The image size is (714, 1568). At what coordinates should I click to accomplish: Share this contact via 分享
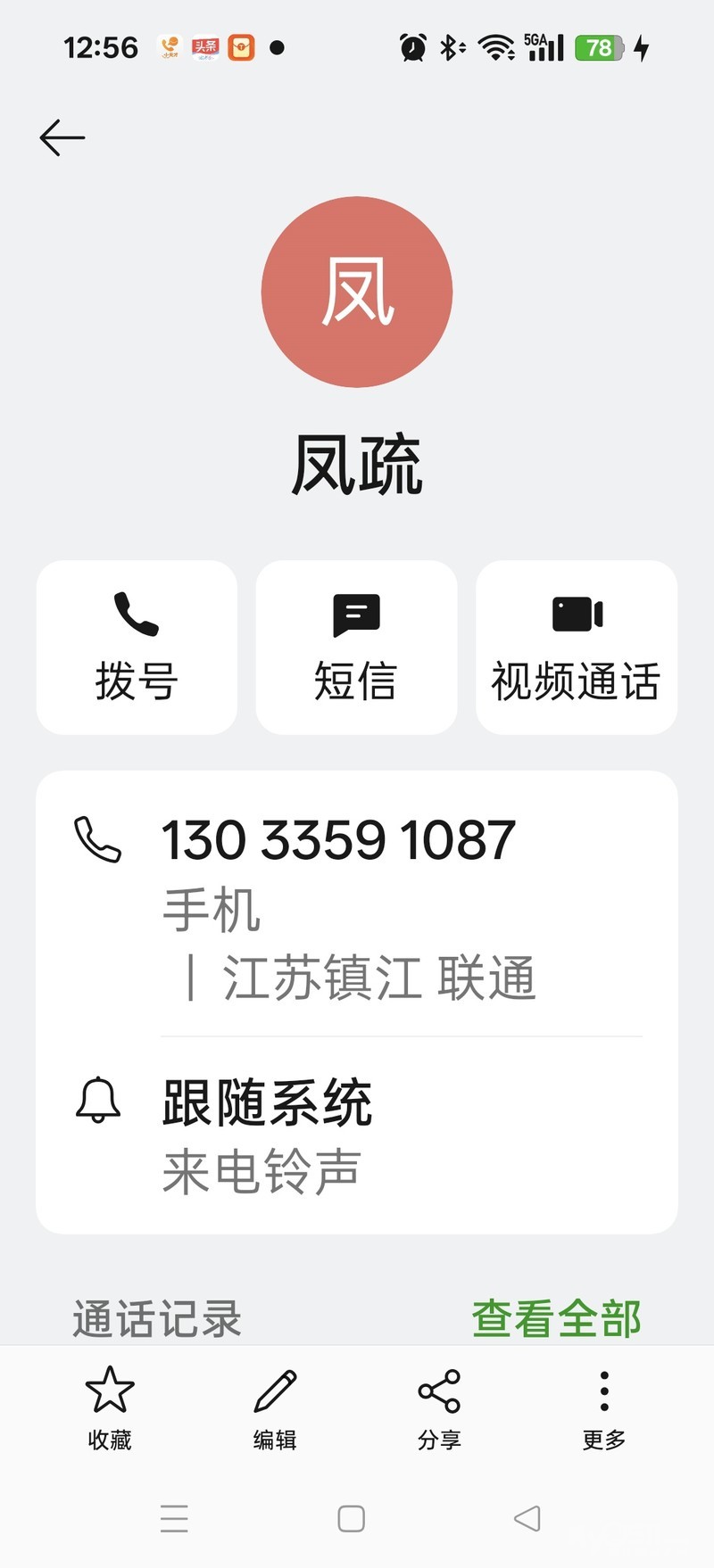point(439,1407)
